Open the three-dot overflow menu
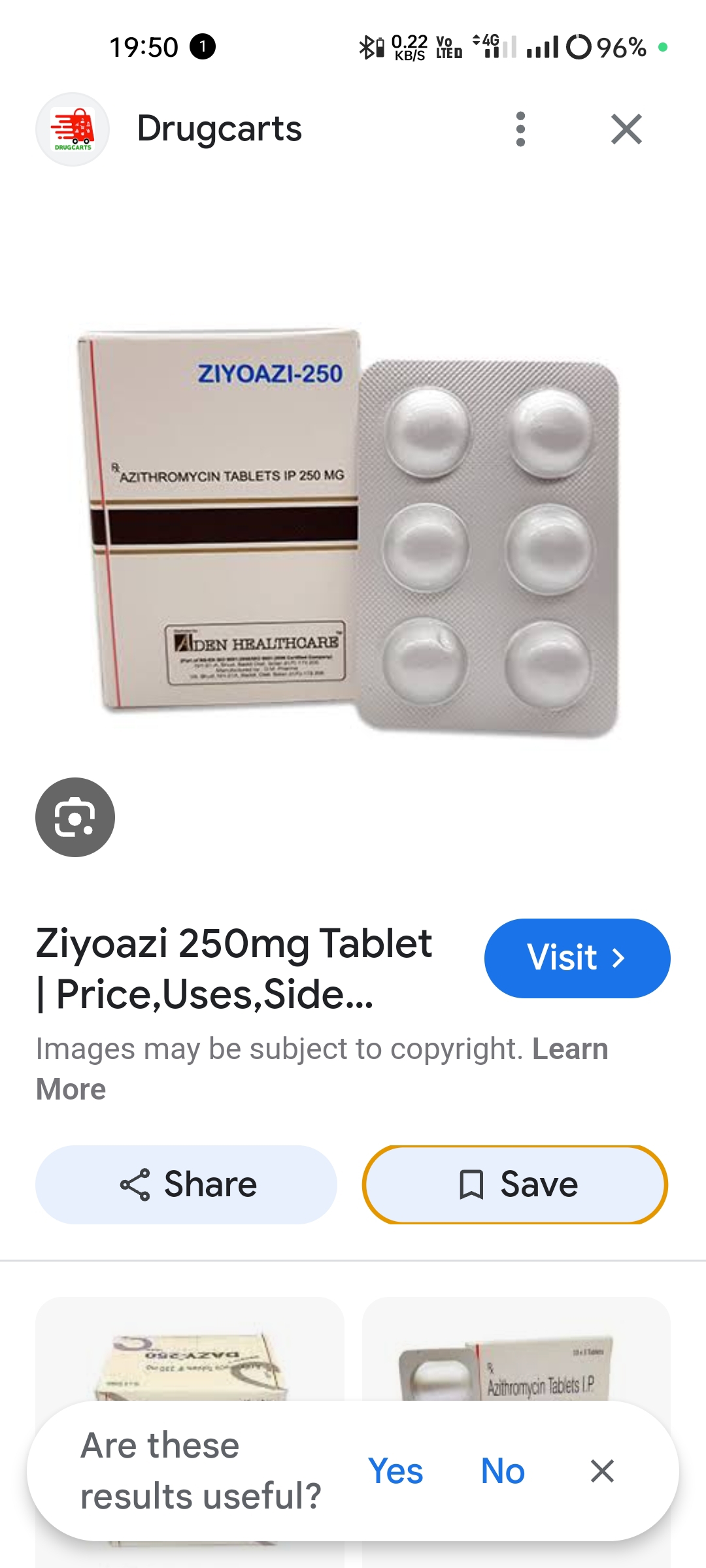 [x=520, y=129]
